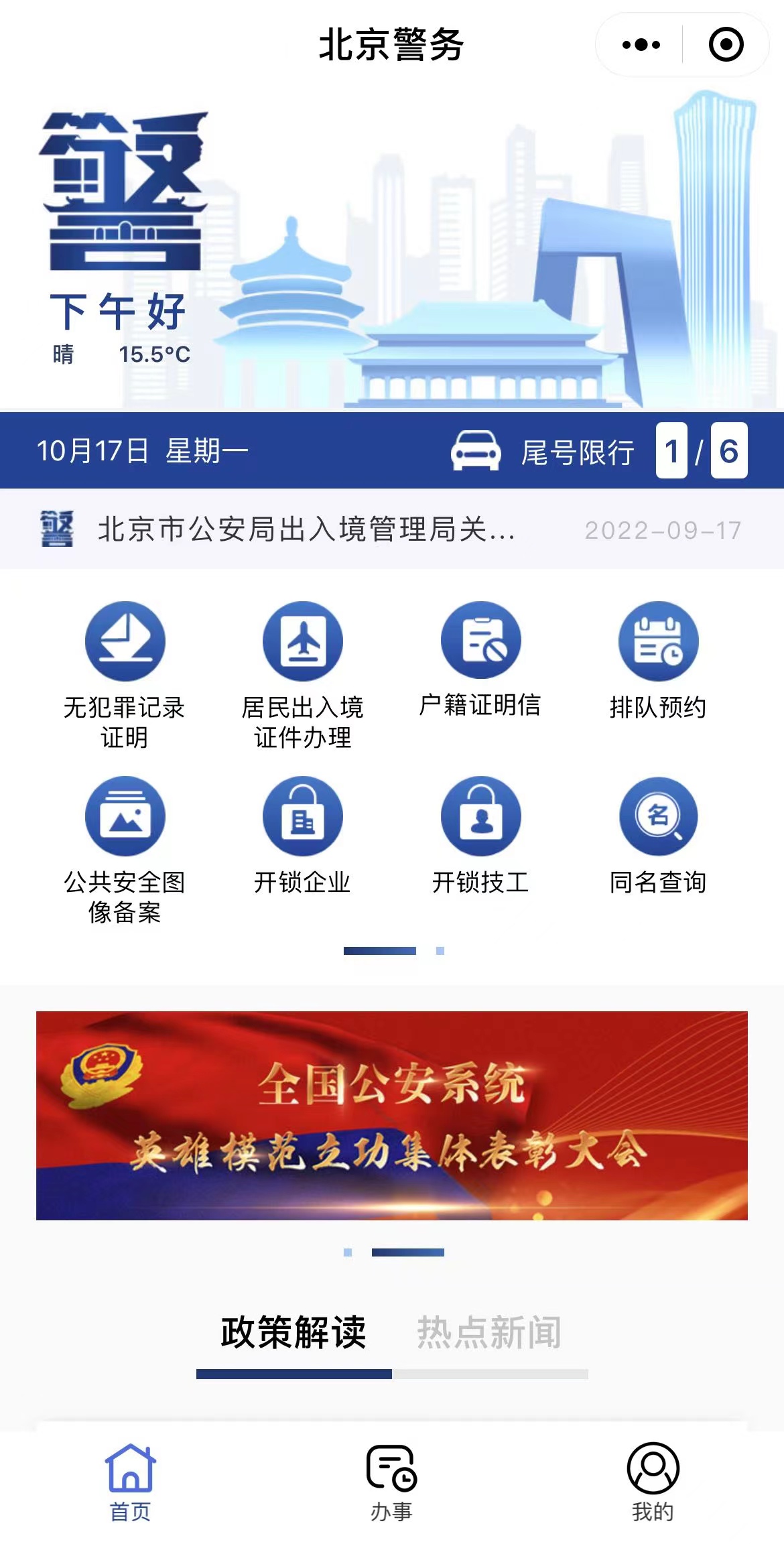Open the 全国公安系统 表彰大会 banner

392,1115
